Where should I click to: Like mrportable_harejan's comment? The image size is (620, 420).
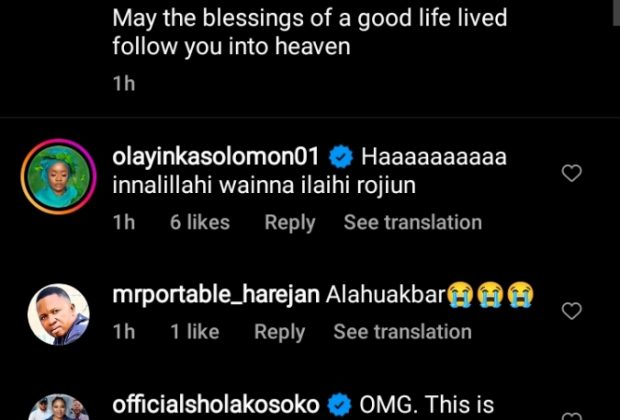572,311
